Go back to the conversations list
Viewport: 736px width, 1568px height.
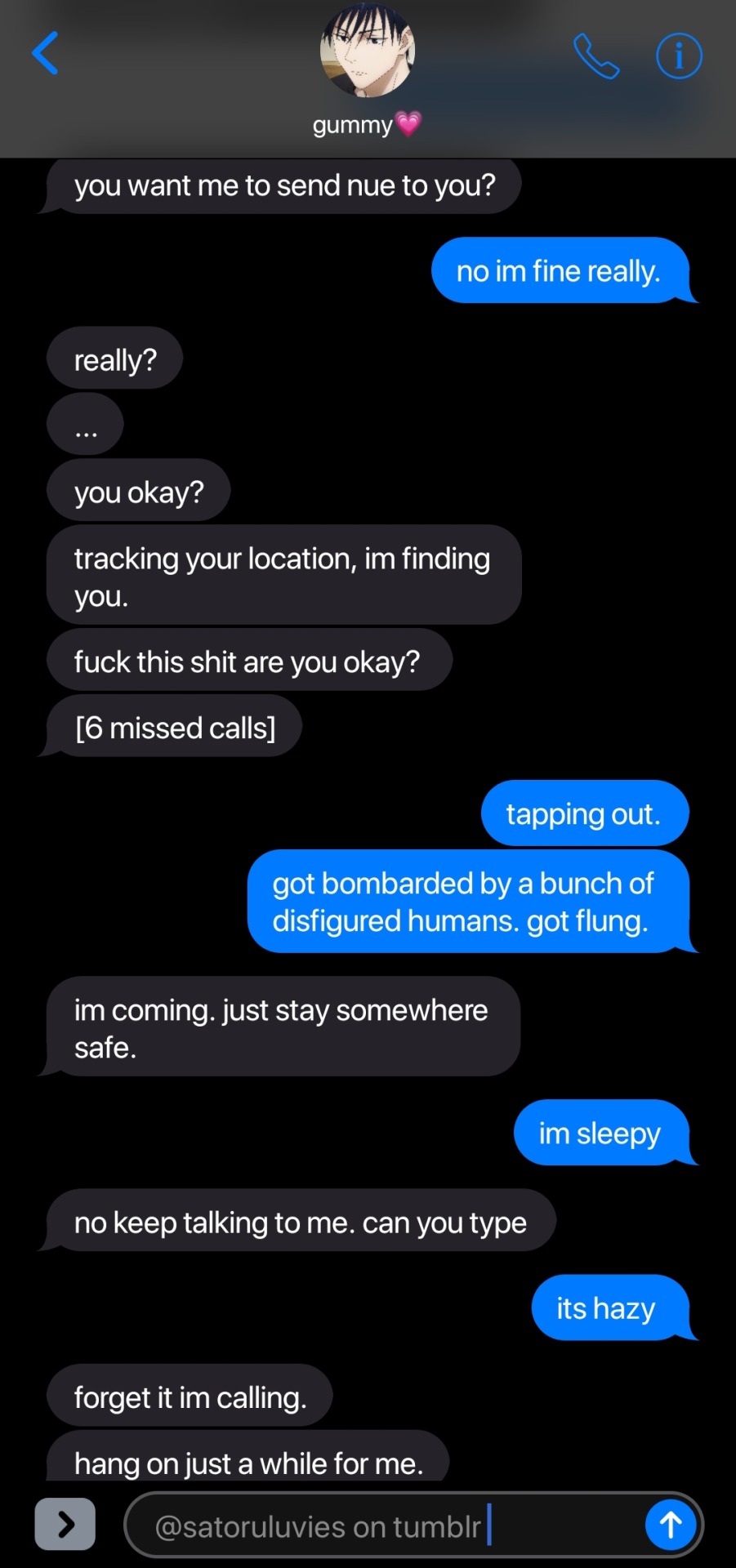tap(46, 54)
